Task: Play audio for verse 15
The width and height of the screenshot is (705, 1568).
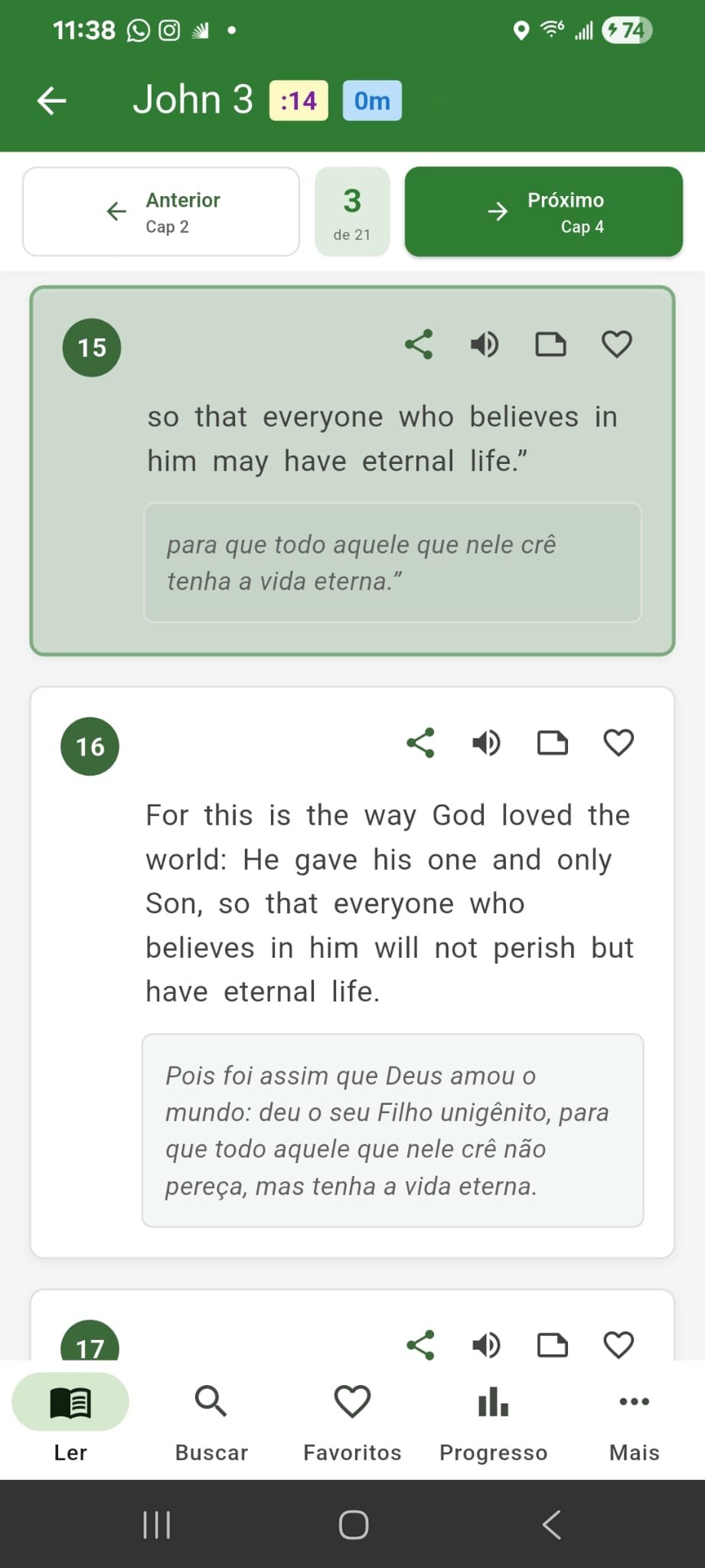Action: 484,345
